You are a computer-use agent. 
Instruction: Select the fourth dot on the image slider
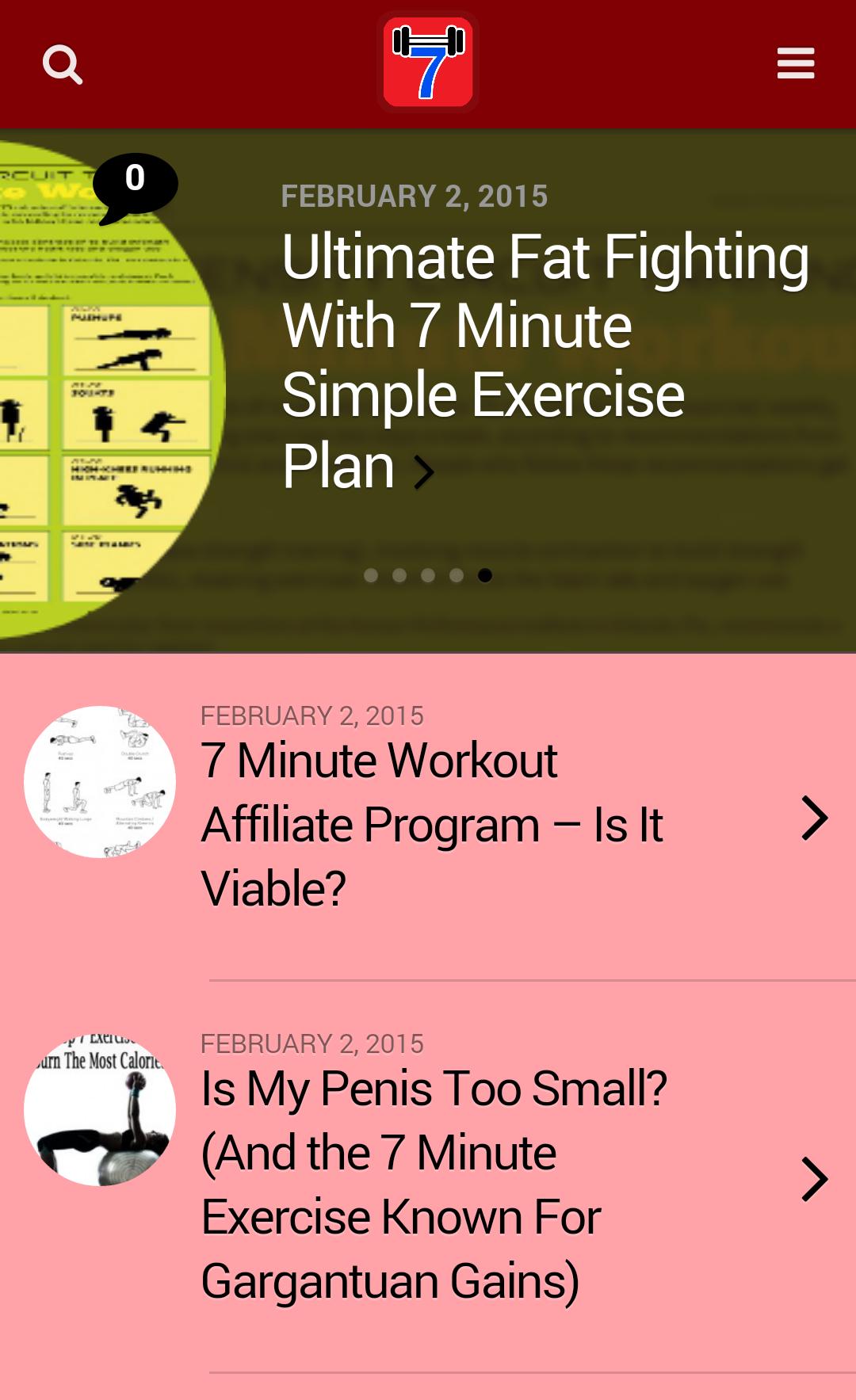(455, 575)
